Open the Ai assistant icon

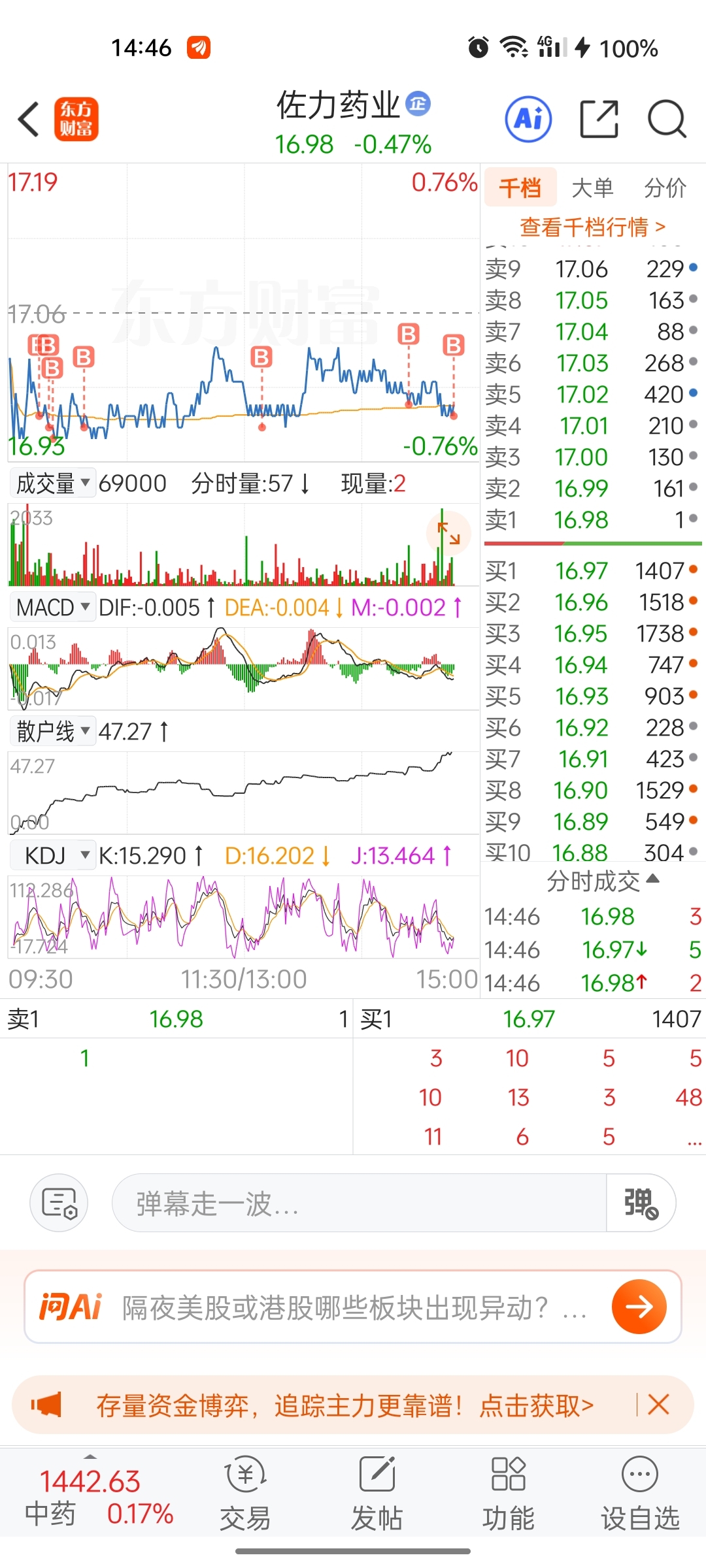point(528,120)
